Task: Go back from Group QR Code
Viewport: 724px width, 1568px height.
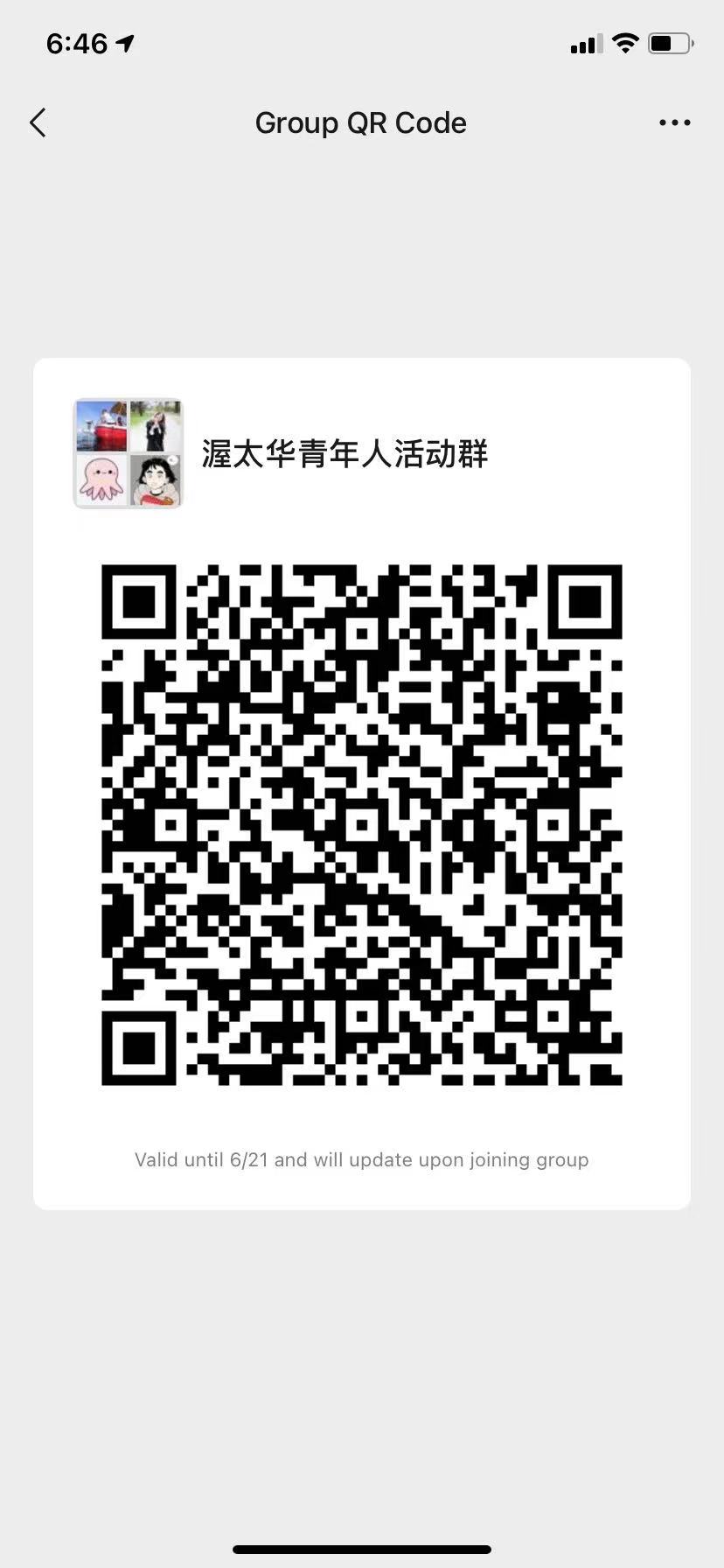Action: [38, 123]
